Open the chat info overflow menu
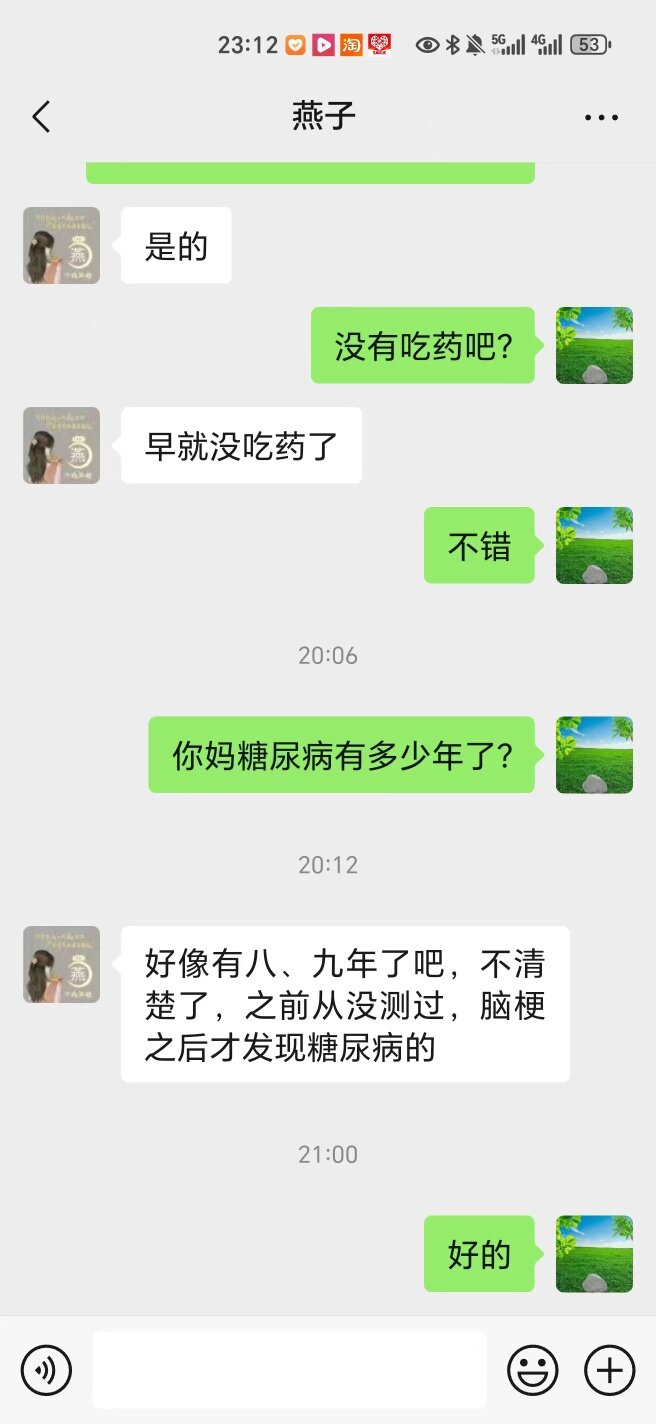Viewport: 656px width, 1424px height. tap(601, 117)
